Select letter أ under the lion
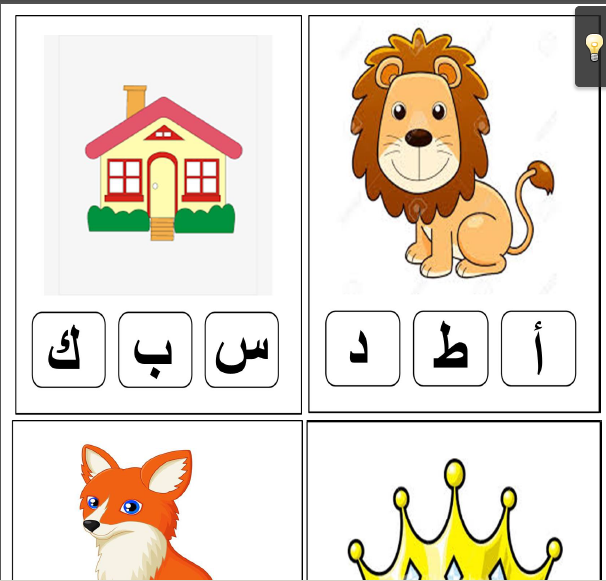The height and width of the screenshot is (581, 606). pyautogui.click(x=538, y=348)
